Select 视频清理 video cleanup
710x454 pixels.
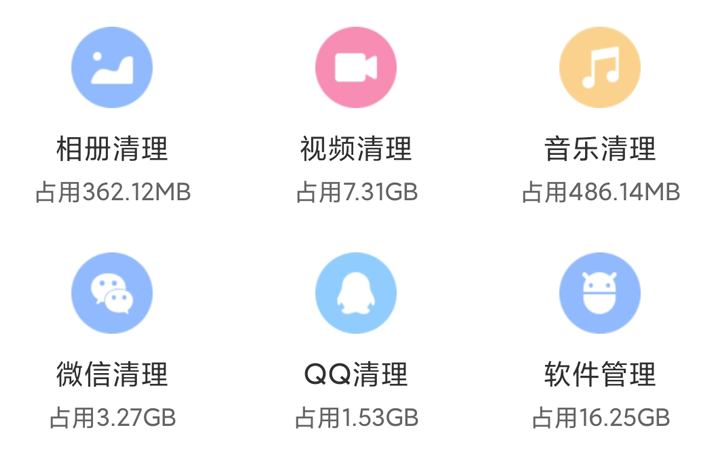pyautogui.click(x=356, y=68)
